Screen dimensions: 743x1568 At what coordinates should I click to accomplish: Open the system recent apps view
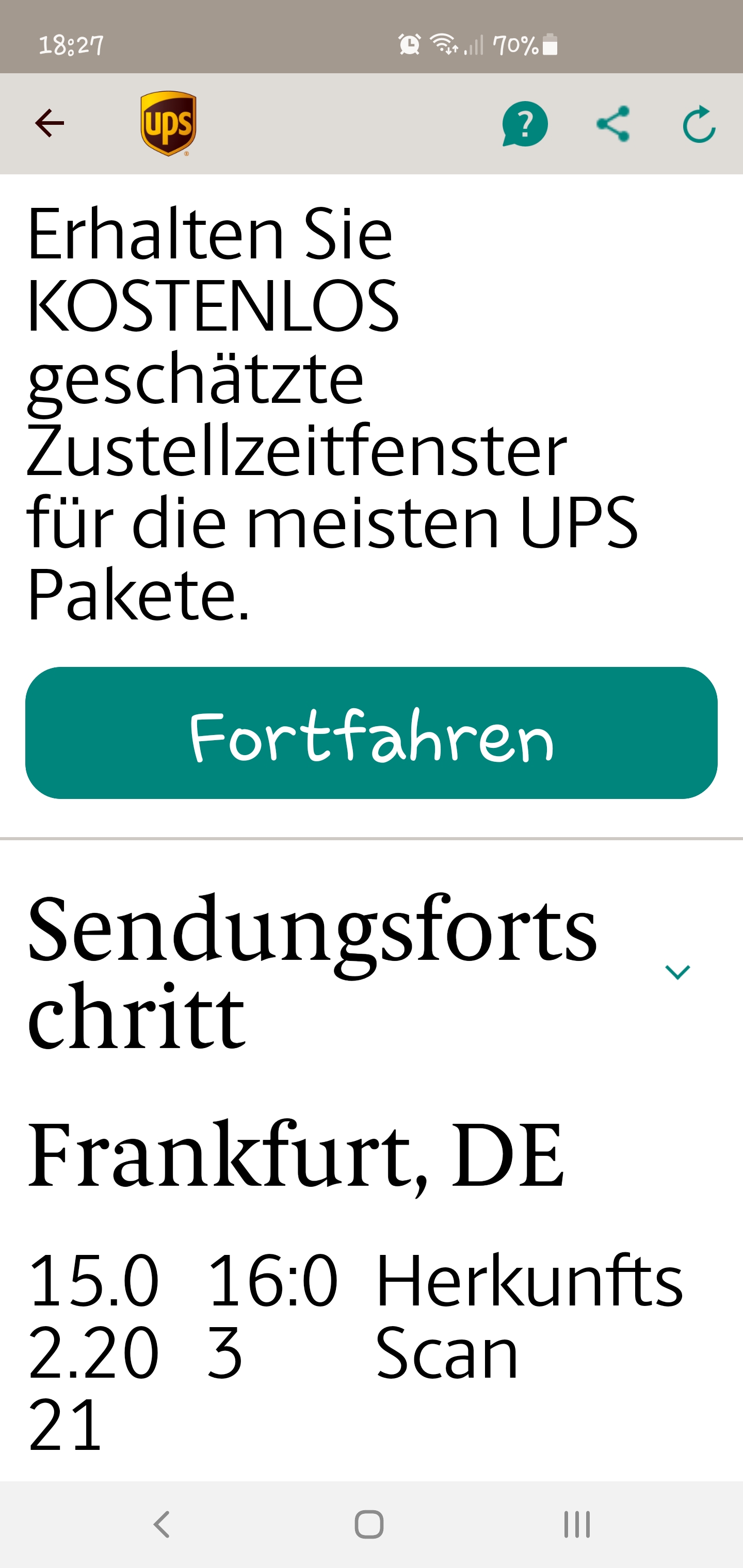(x=576, y=1524)
